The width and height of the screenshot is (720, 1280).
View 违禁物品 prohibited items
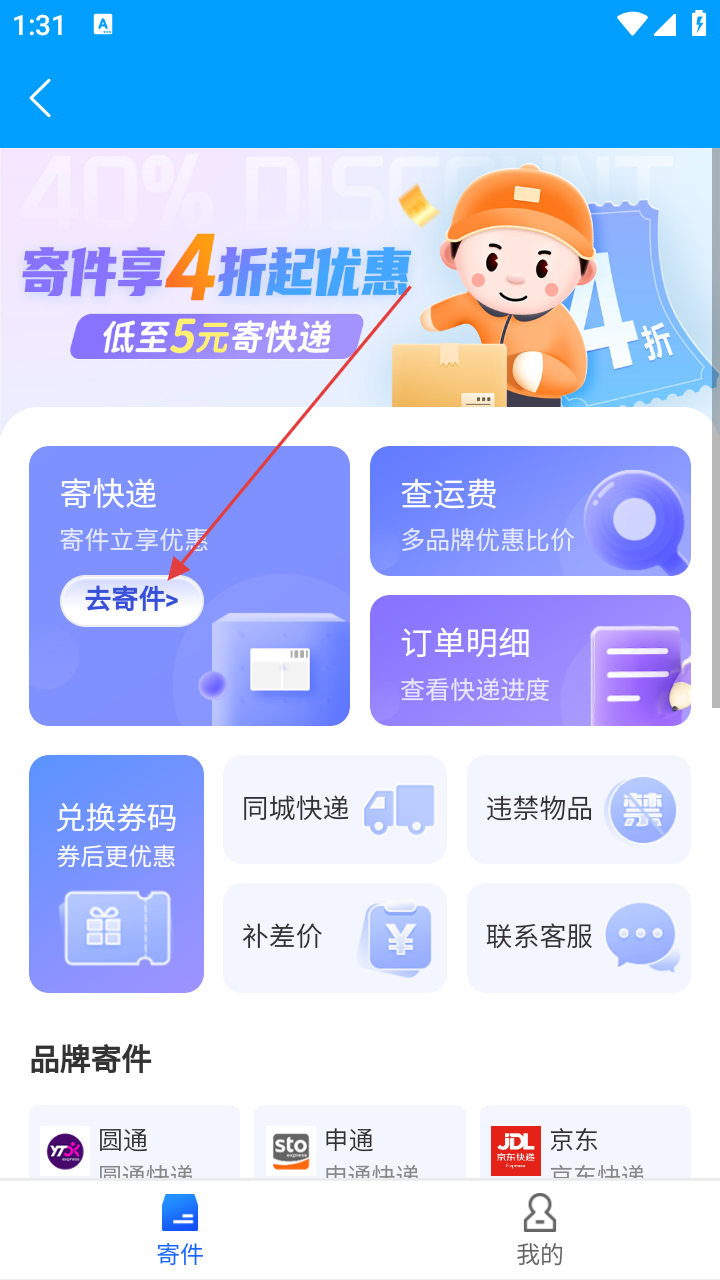point(578,809)
